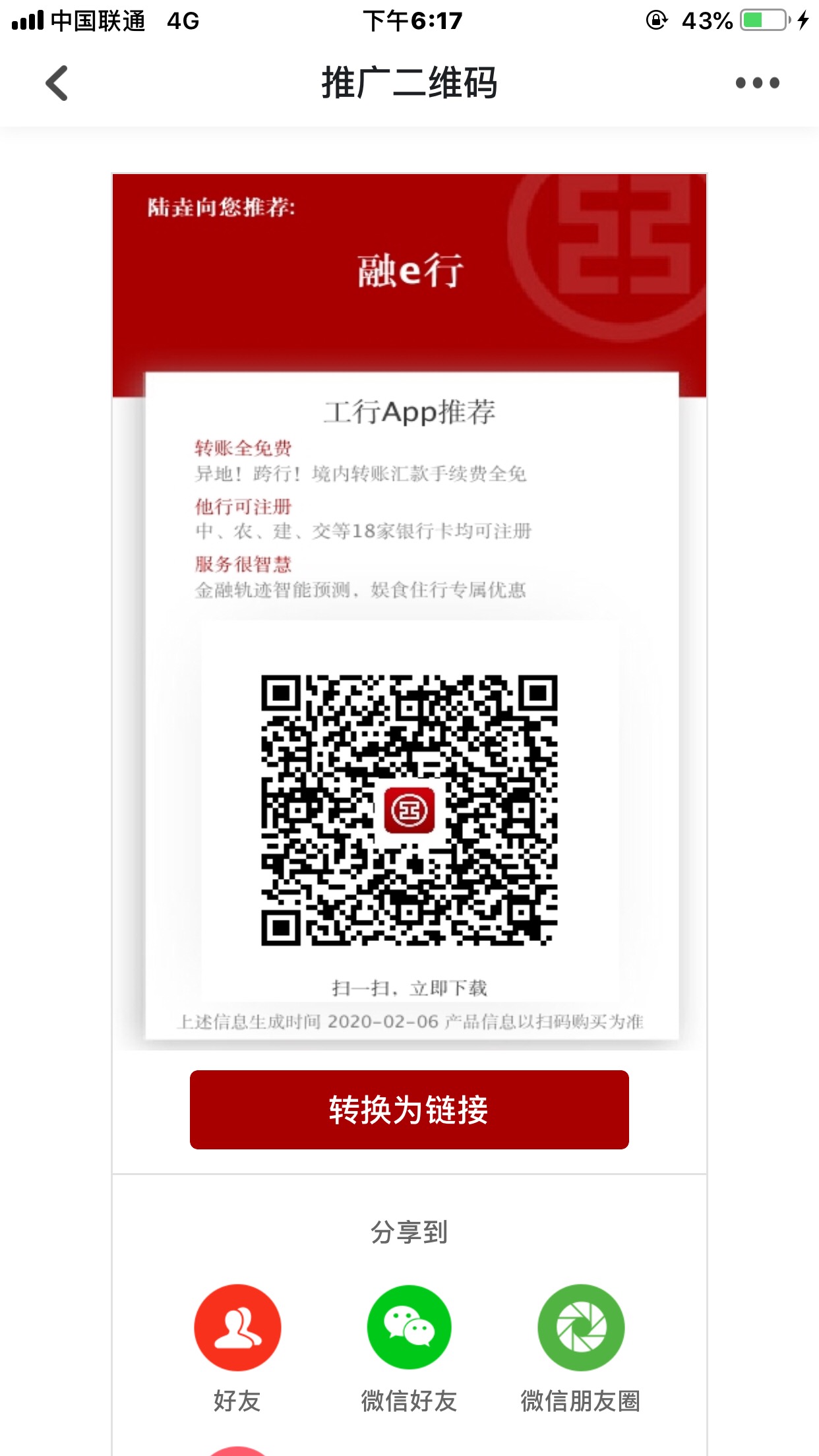Open the three-dot overflow menu
This screenshot has height=1456, width=819.
[x=757, y=83]
